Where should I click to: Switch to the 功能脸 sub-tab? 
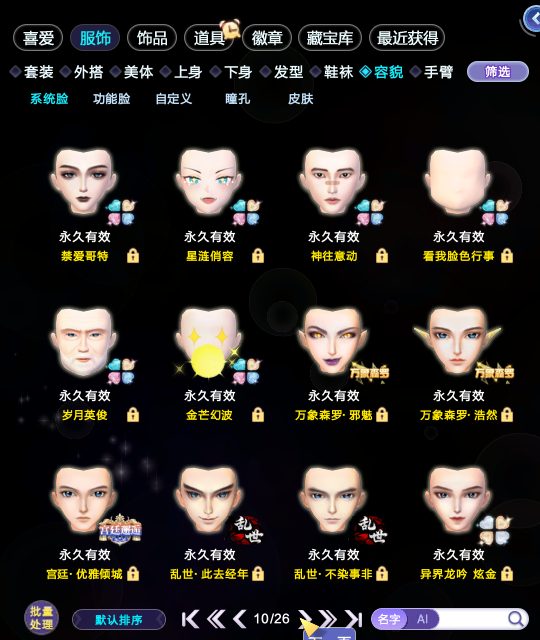coord(111,99)
